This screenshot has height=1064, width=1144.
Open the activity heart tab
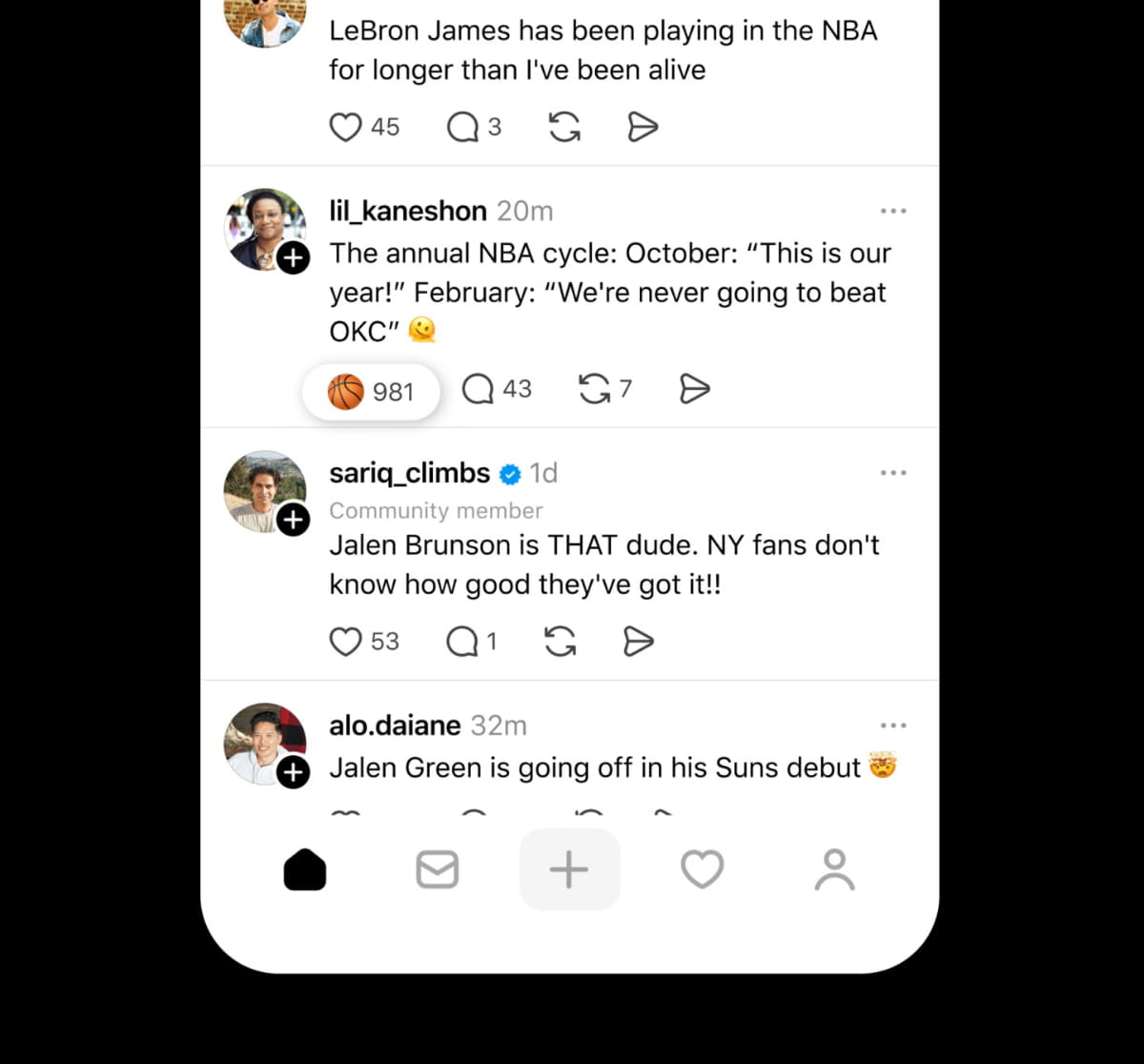click(702, 870)
